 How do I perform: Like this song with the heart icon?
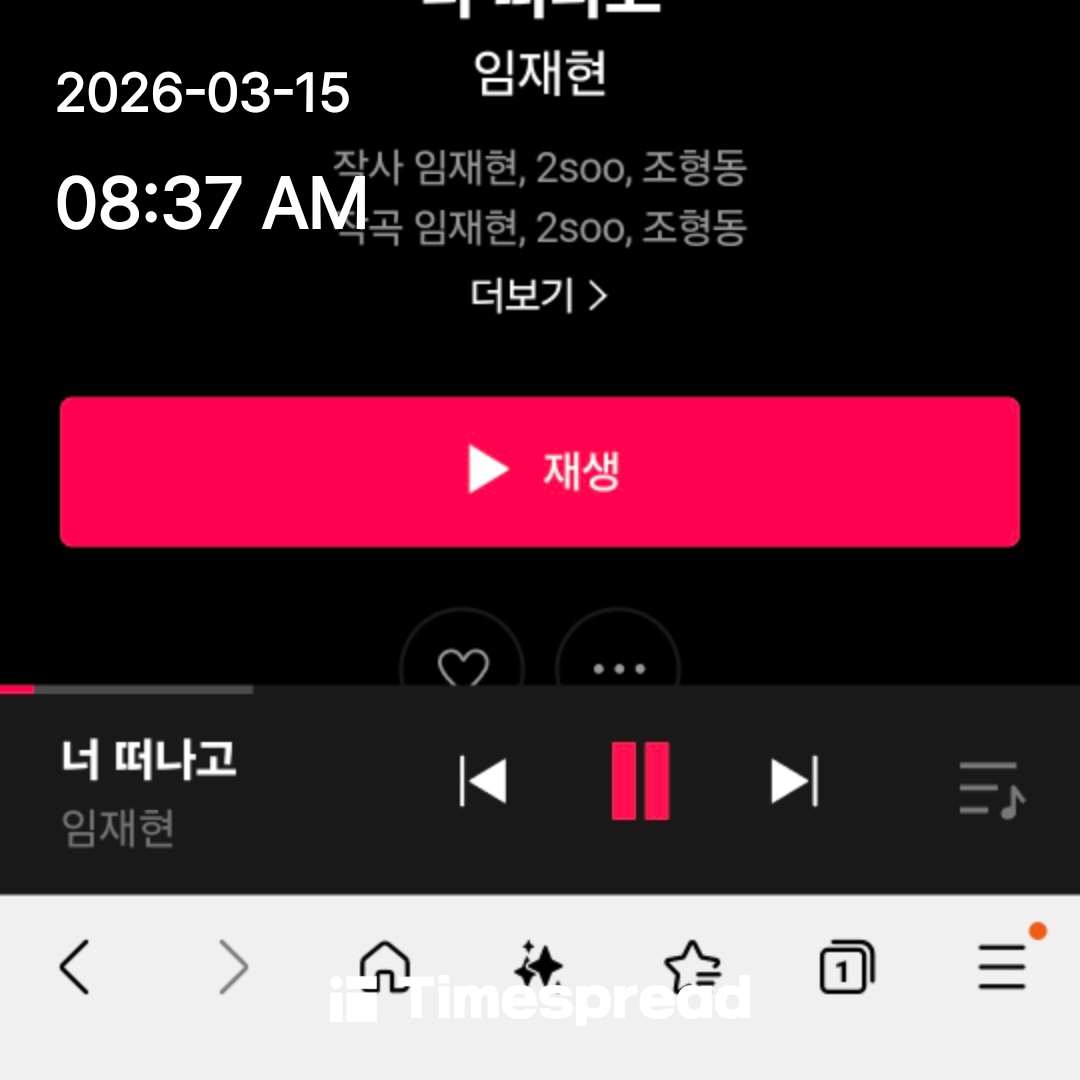[462, 665]
